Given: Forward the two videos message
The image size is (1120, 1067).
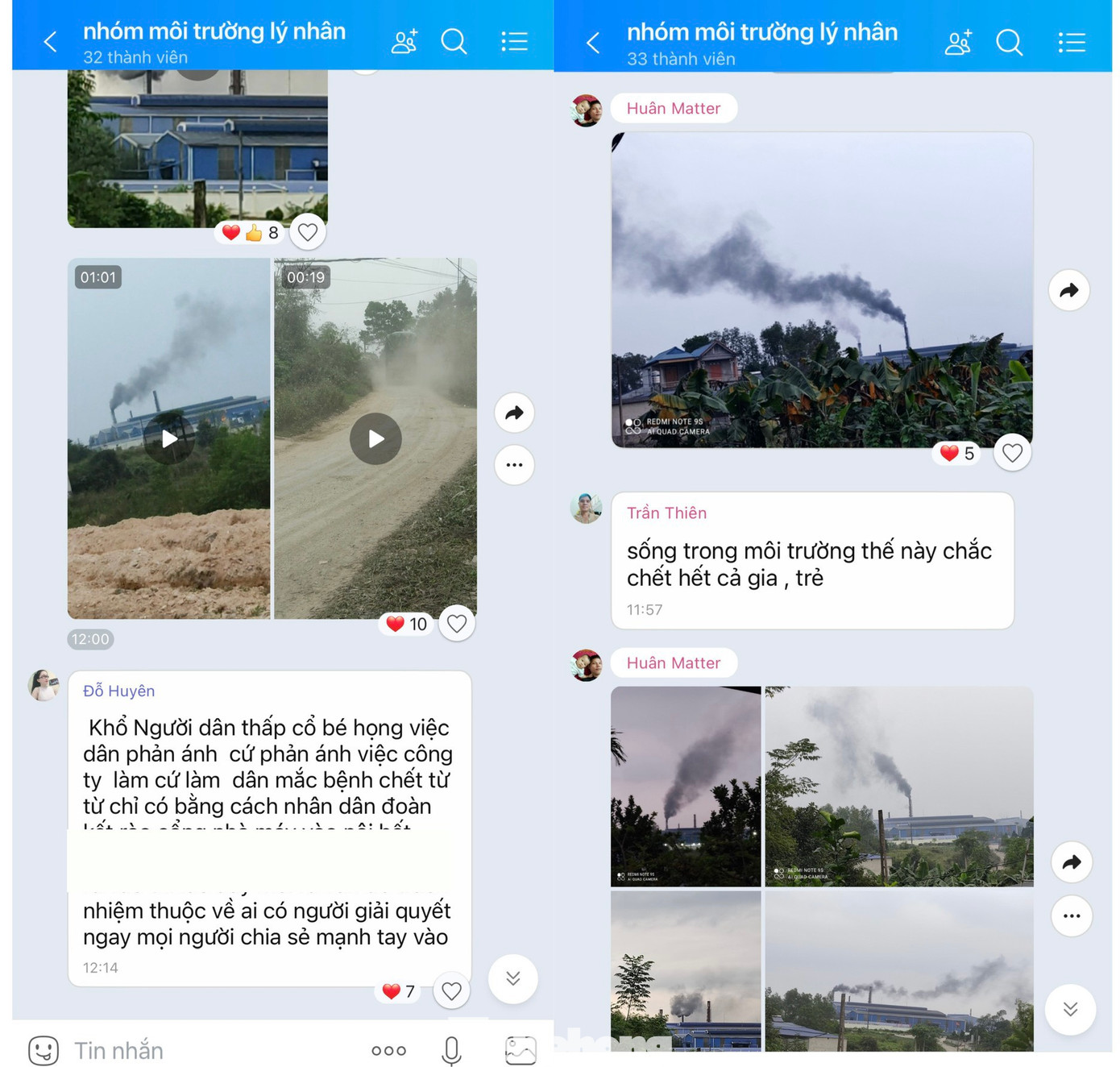Looking at the screenshot, I should [x=514, y=413].
